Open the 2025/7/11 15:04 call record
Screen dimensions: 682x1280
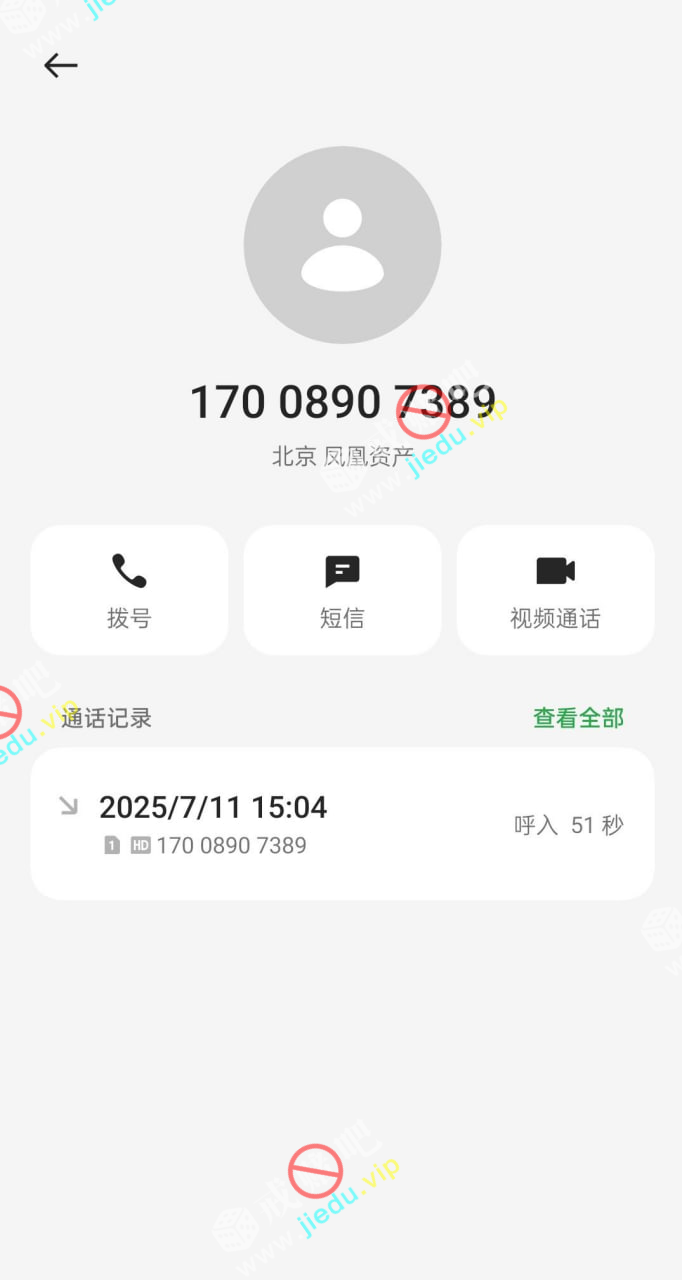[x=342, y=824]
